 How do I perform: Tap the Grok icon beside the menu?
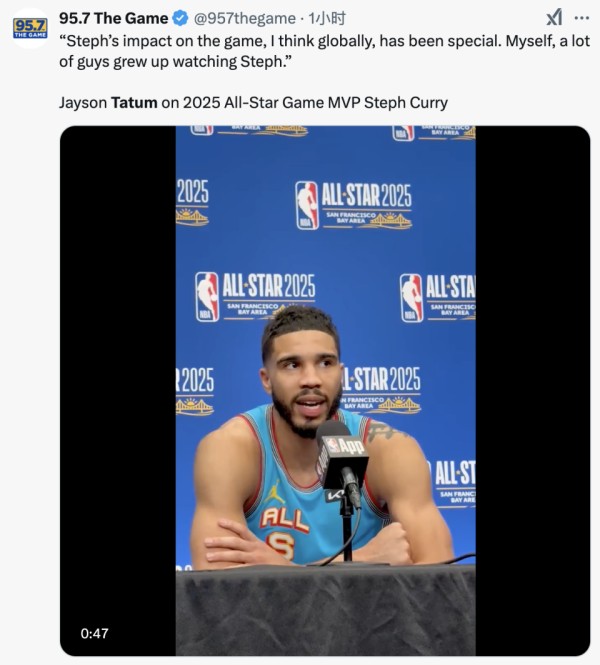(x=553, y=18)
